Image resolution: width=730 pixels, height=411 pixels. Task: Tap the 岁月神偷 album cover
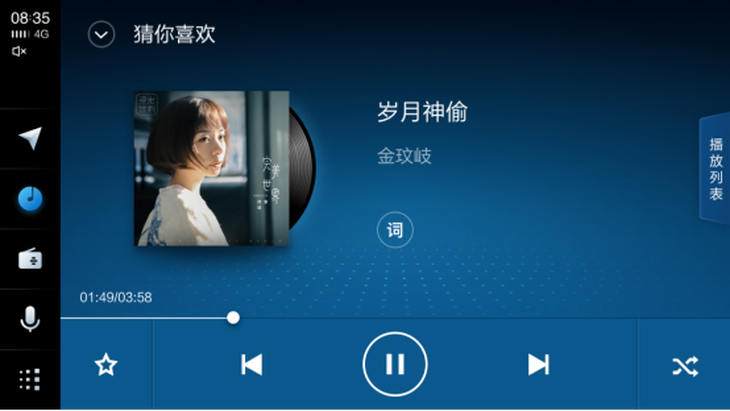[212, 168]
